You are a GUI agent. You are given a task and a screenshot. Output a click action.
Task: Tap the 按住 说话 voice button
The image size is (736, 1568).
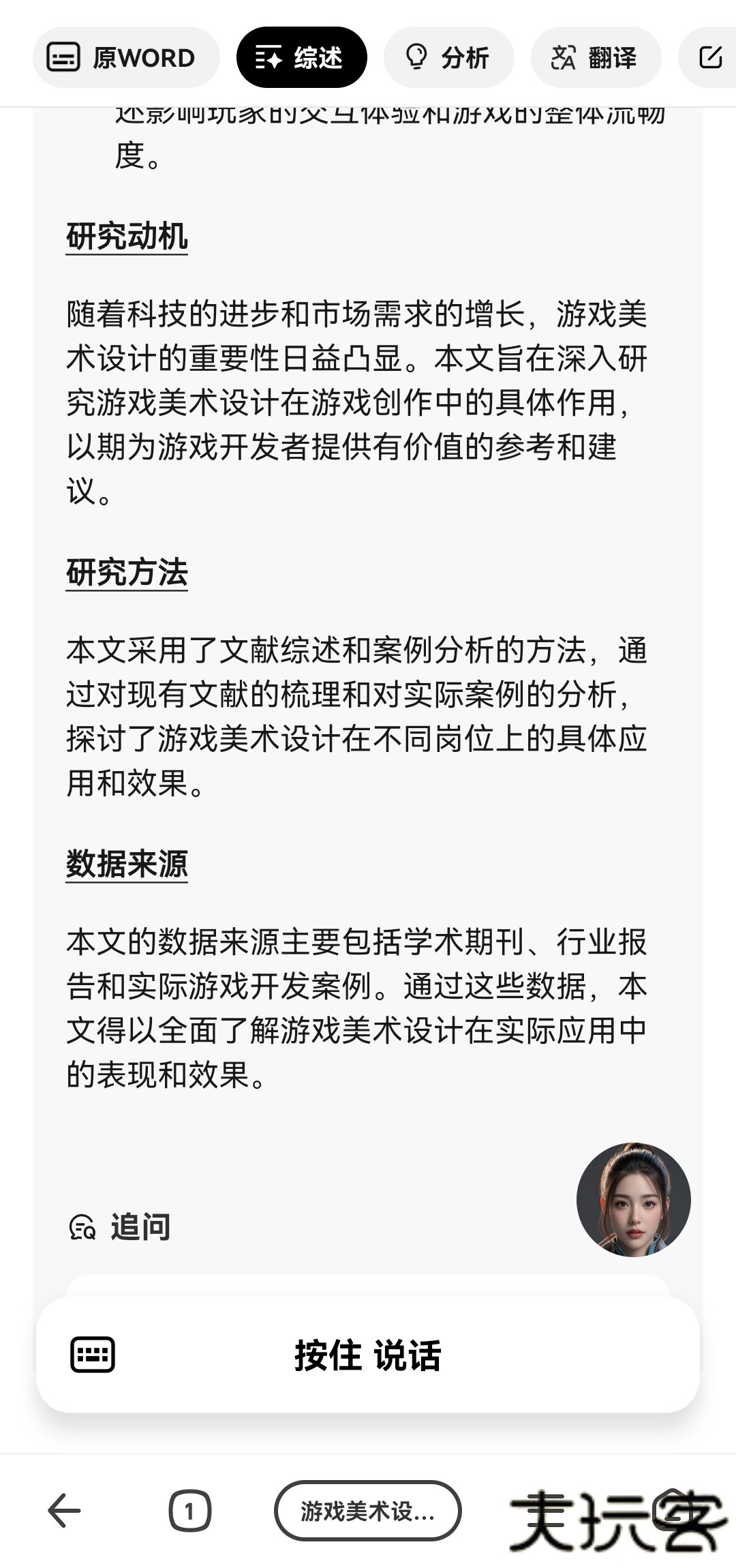click(x=368, y=1355)
